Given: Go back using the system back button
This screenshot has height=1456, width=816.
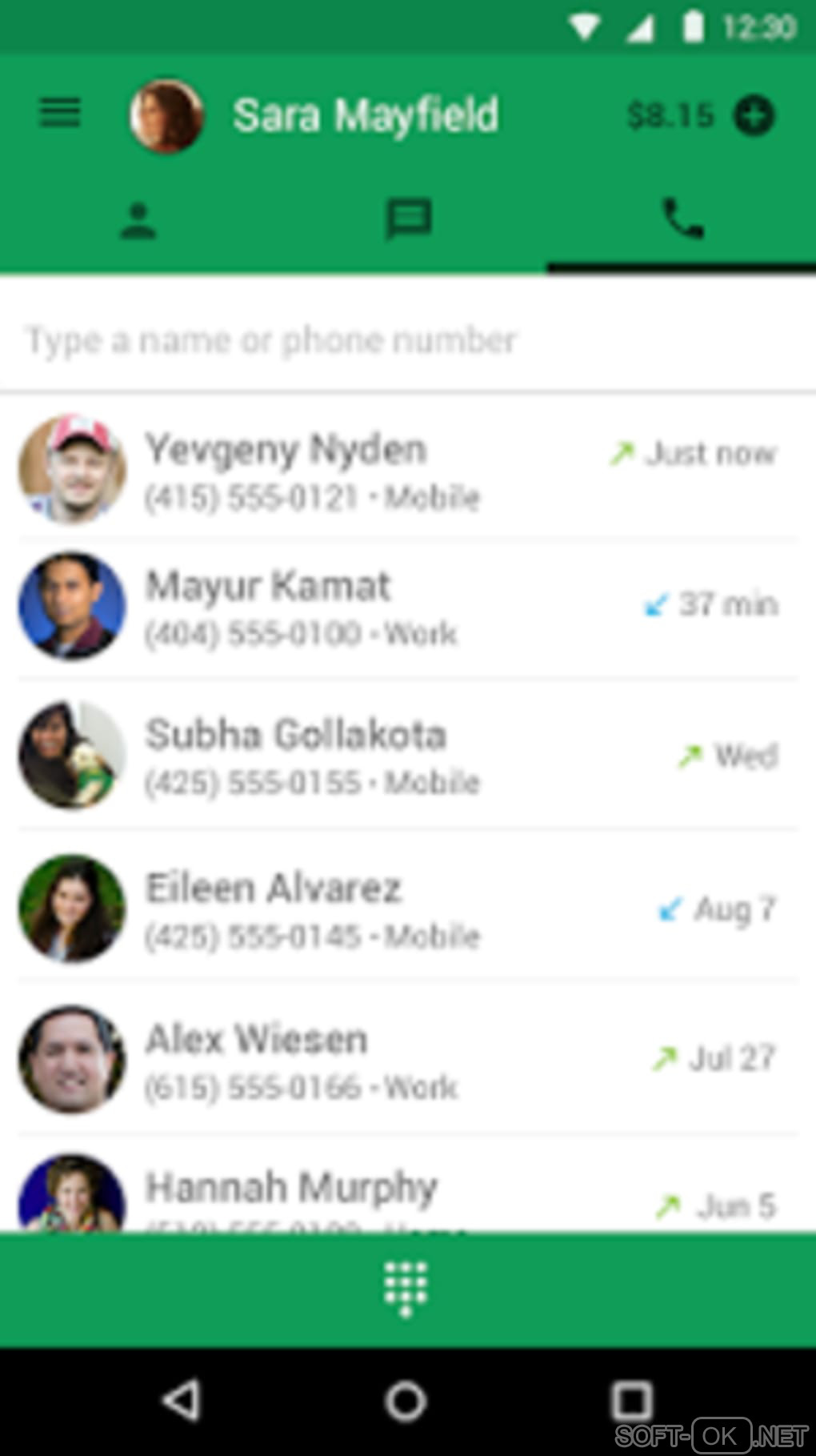Looking at the screenshot, I should coord(182,1401).
